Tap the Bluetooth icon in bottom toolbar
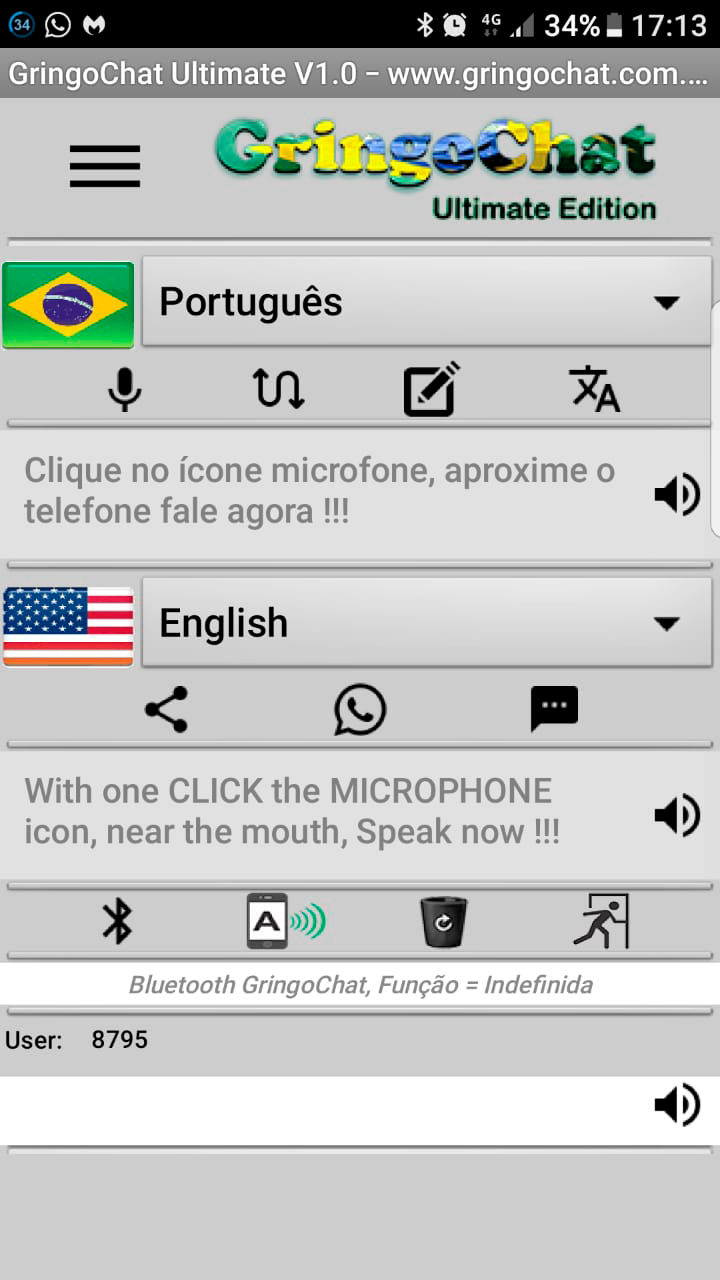This screenshot has width=720, height=1280. 117,921
